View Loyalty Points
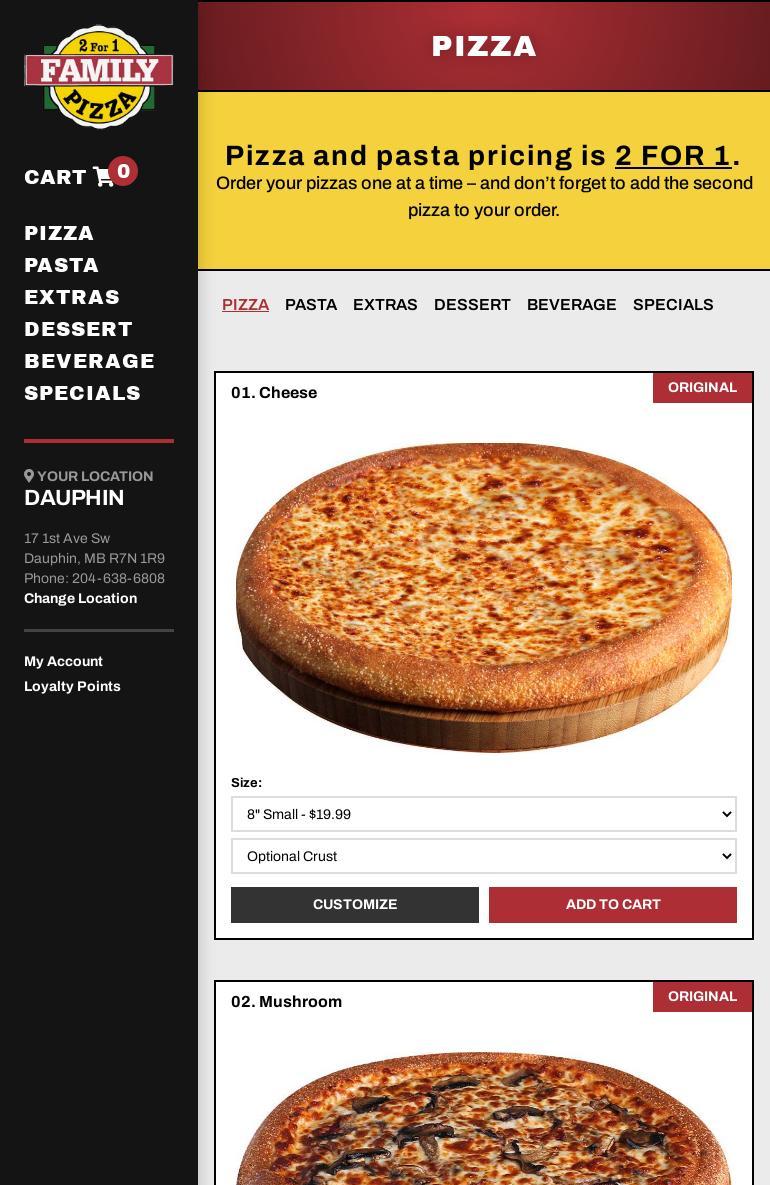 [72, 686]
